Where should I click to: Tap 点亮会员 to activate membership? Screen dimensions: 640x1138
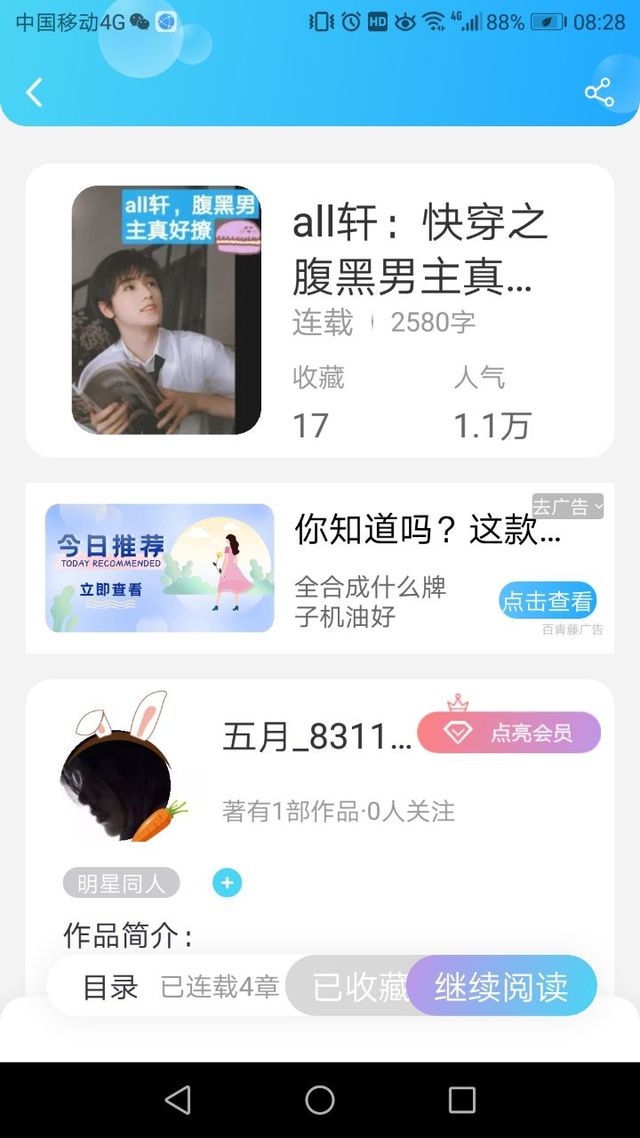pos(509,732)
